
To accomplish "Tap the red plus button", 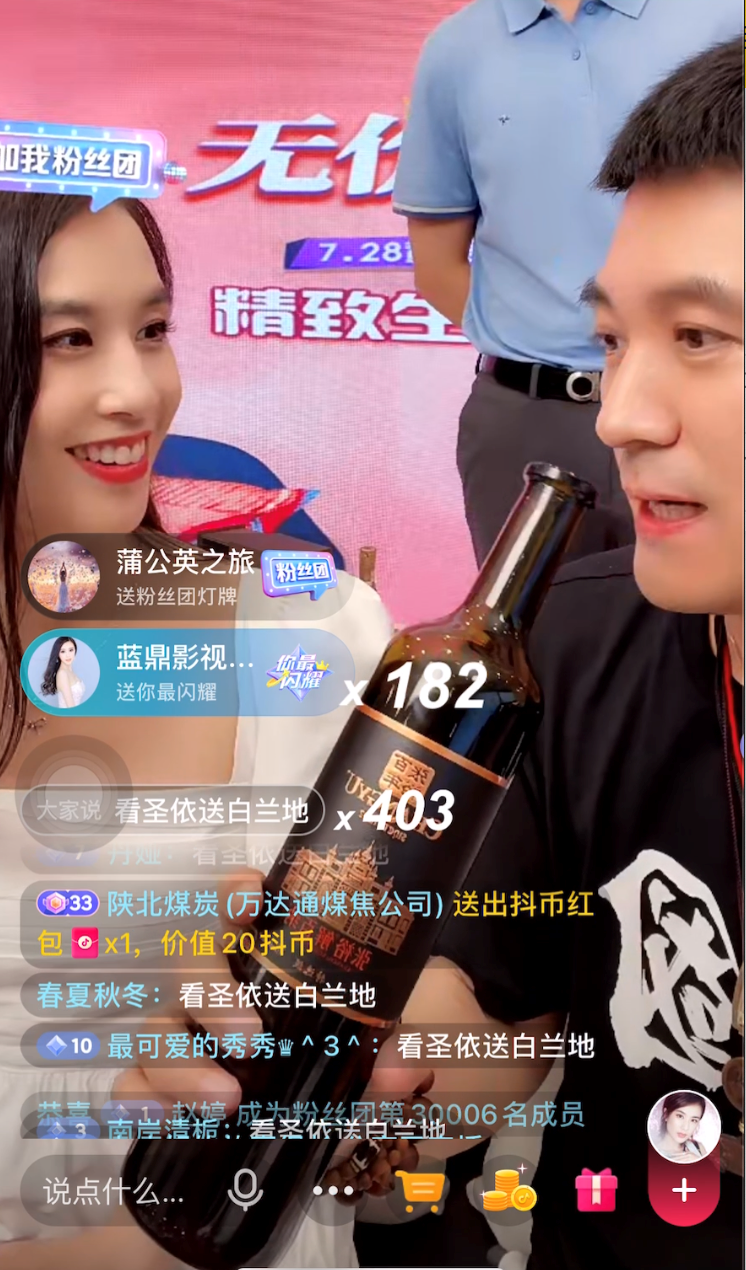I will pyautogui.click(x=684, y=1191).
